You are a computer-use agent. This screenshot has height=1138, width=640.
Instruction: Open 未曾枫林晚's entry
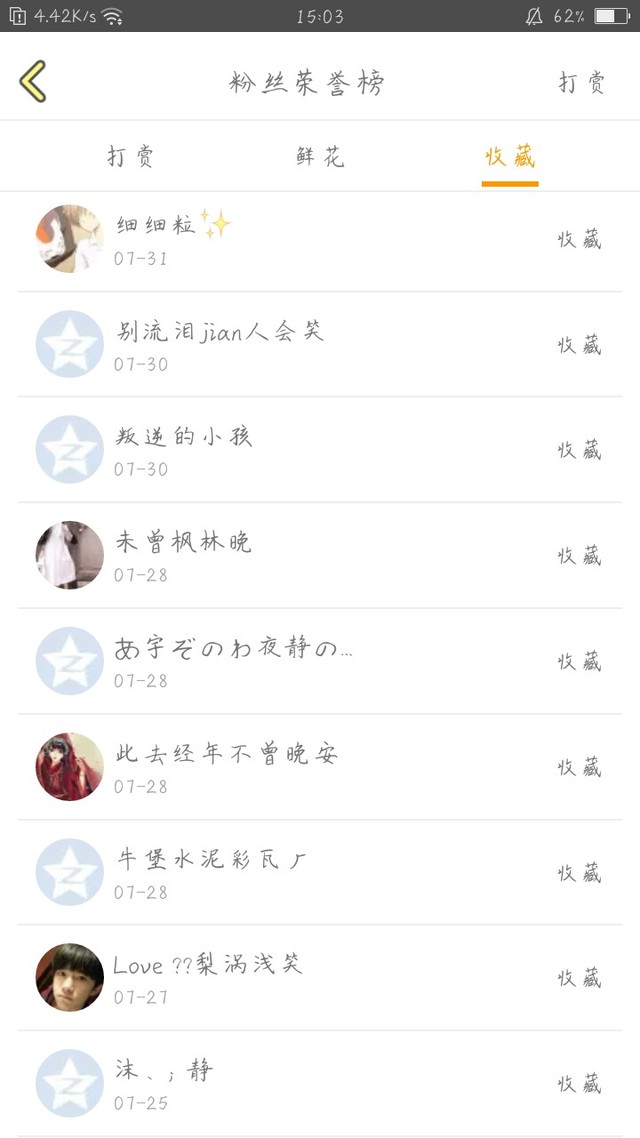pos(320,556)
